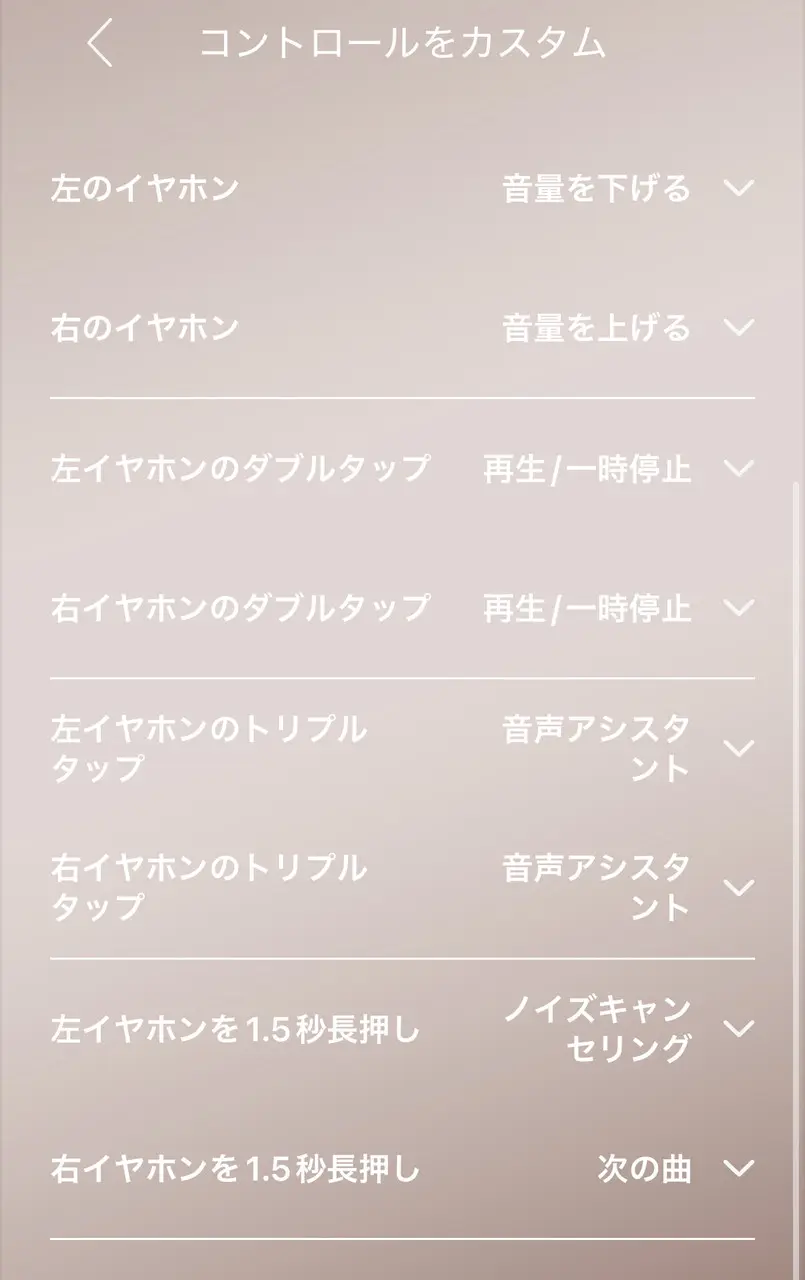The image size is (805, 1280).
Task: Expand 左イヤホンのダブルタップ options
Action: click(737, 468)
